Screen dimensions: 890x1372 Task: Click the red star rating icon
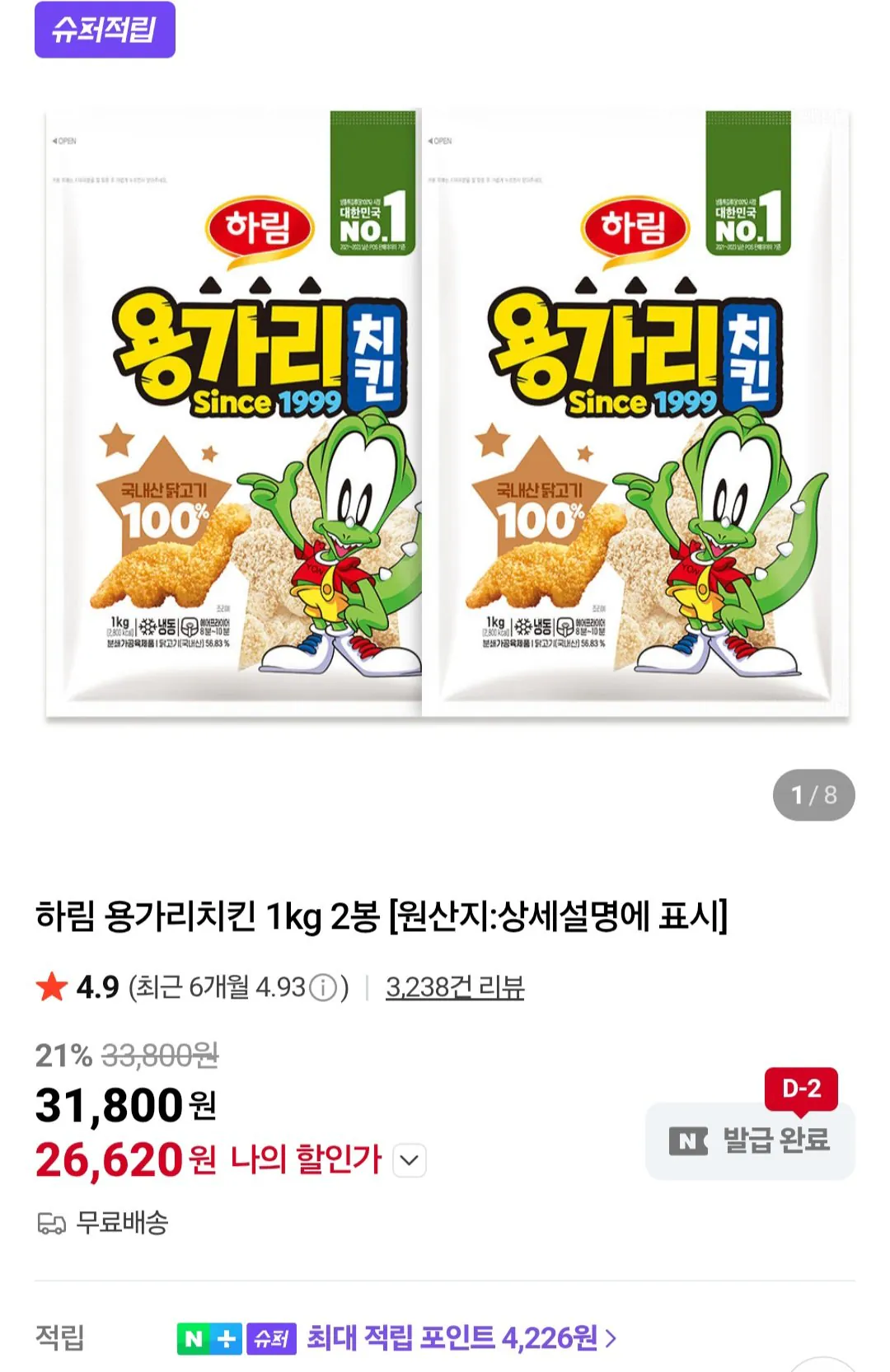pos(51,986)
